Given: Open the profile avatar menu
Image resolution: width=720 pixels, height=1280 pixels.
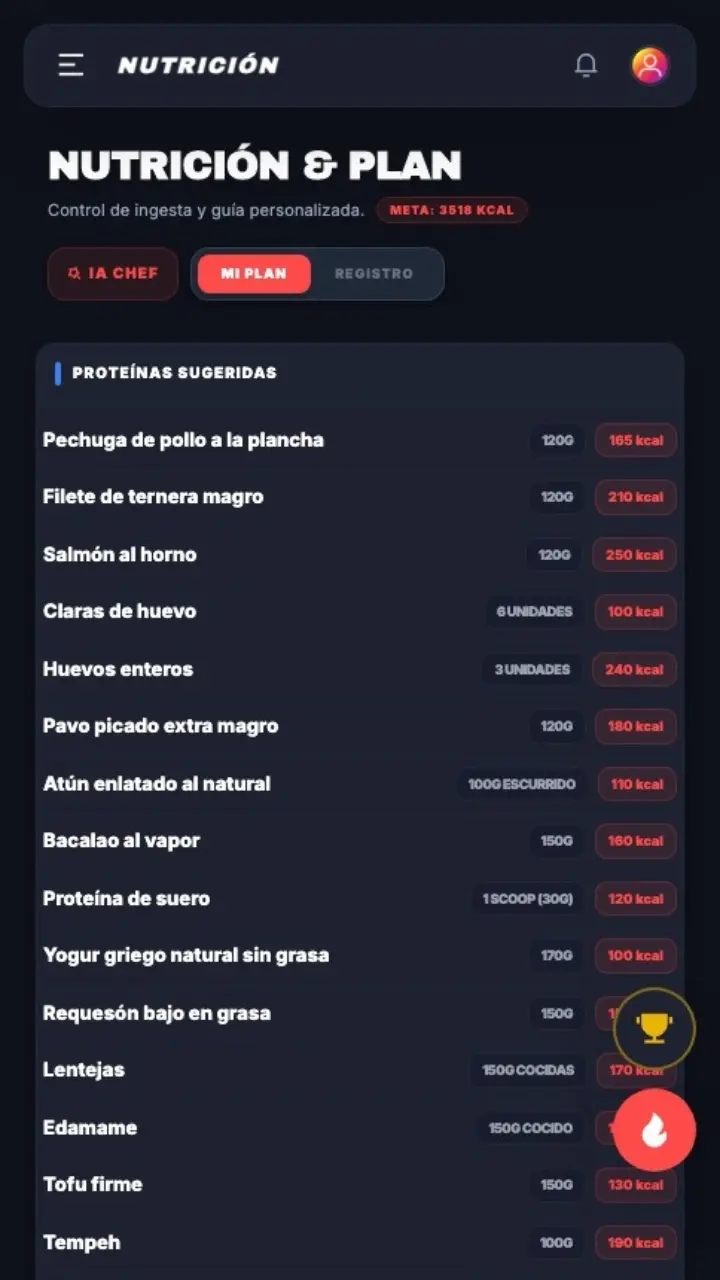Looking at the screenshot, I should (651, 64).
